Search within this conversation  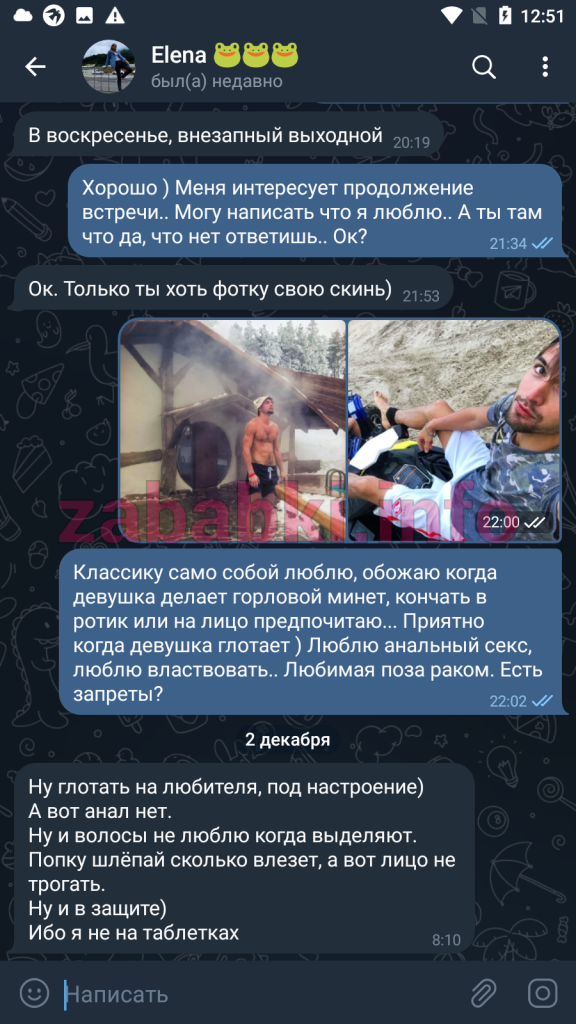click(x=484, y=66)
